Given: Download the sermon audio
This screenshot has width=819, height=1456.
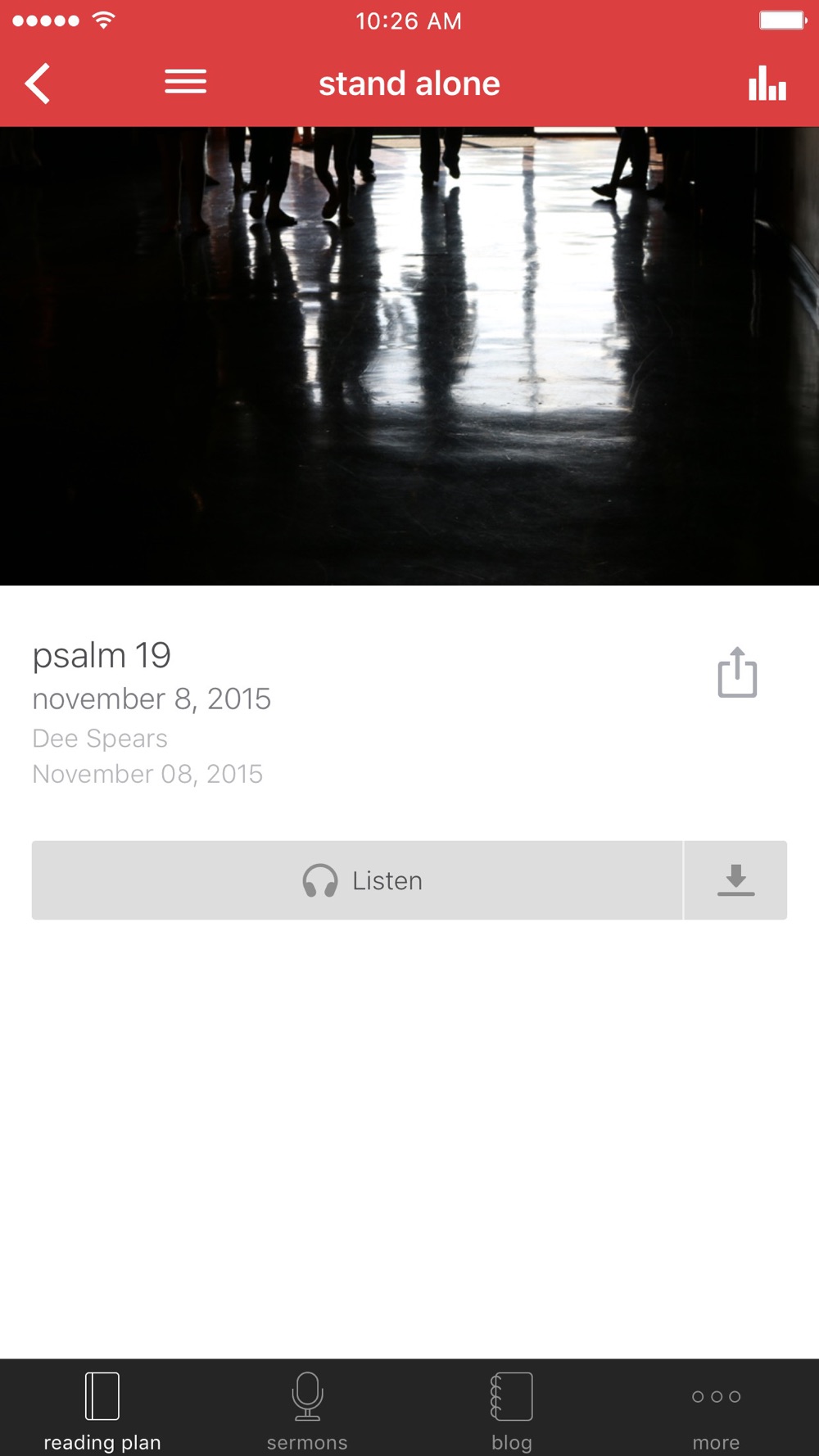Looking at the screenshot, I should point(735,880).
